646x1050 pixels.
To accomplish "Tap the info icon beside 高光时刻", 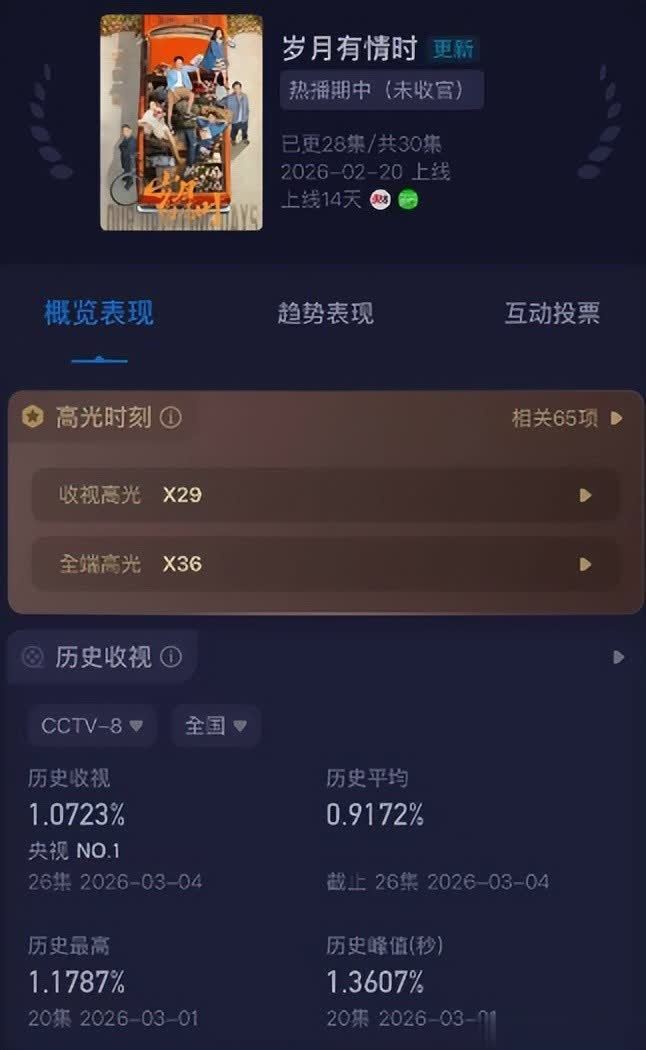I will 171,418.
